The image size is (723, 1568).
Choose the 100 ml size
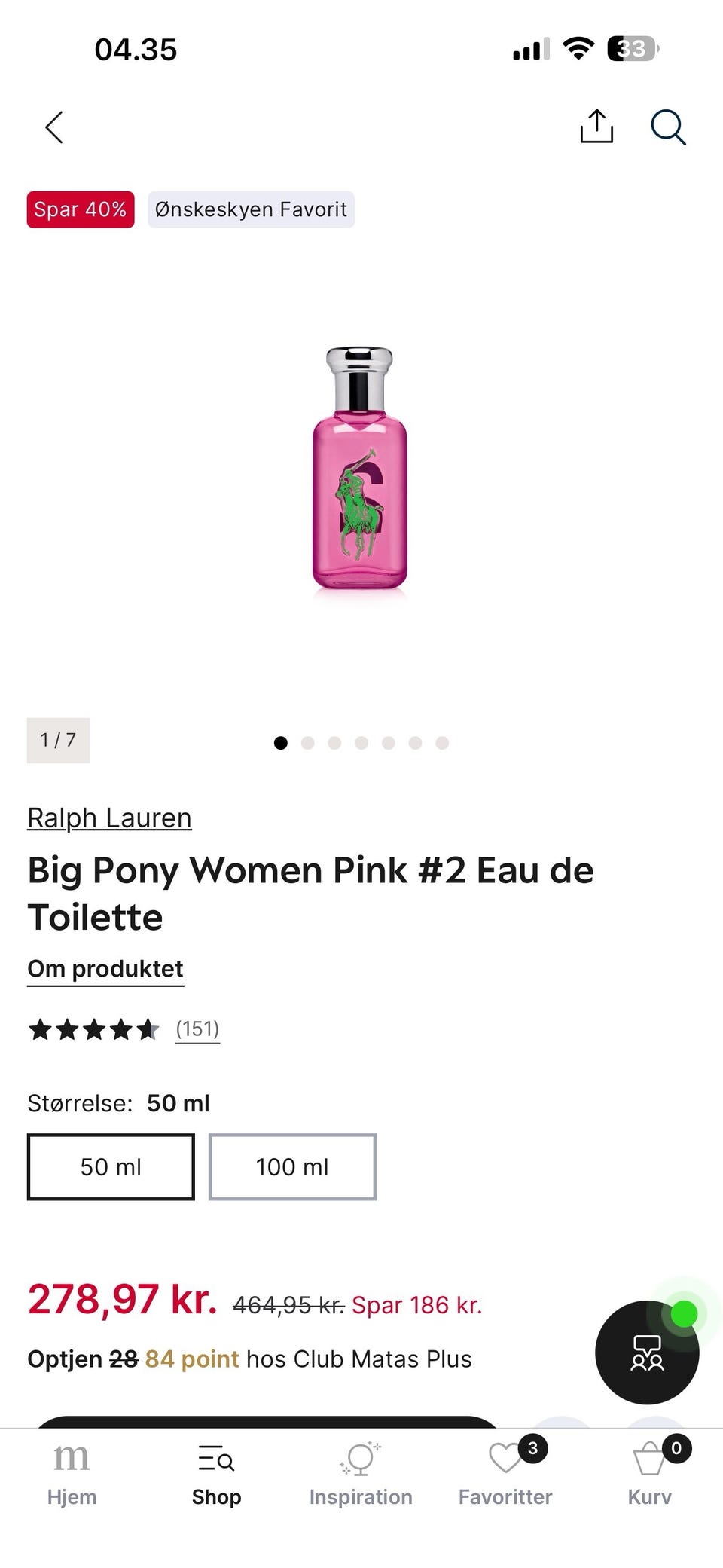(292, 1166)
